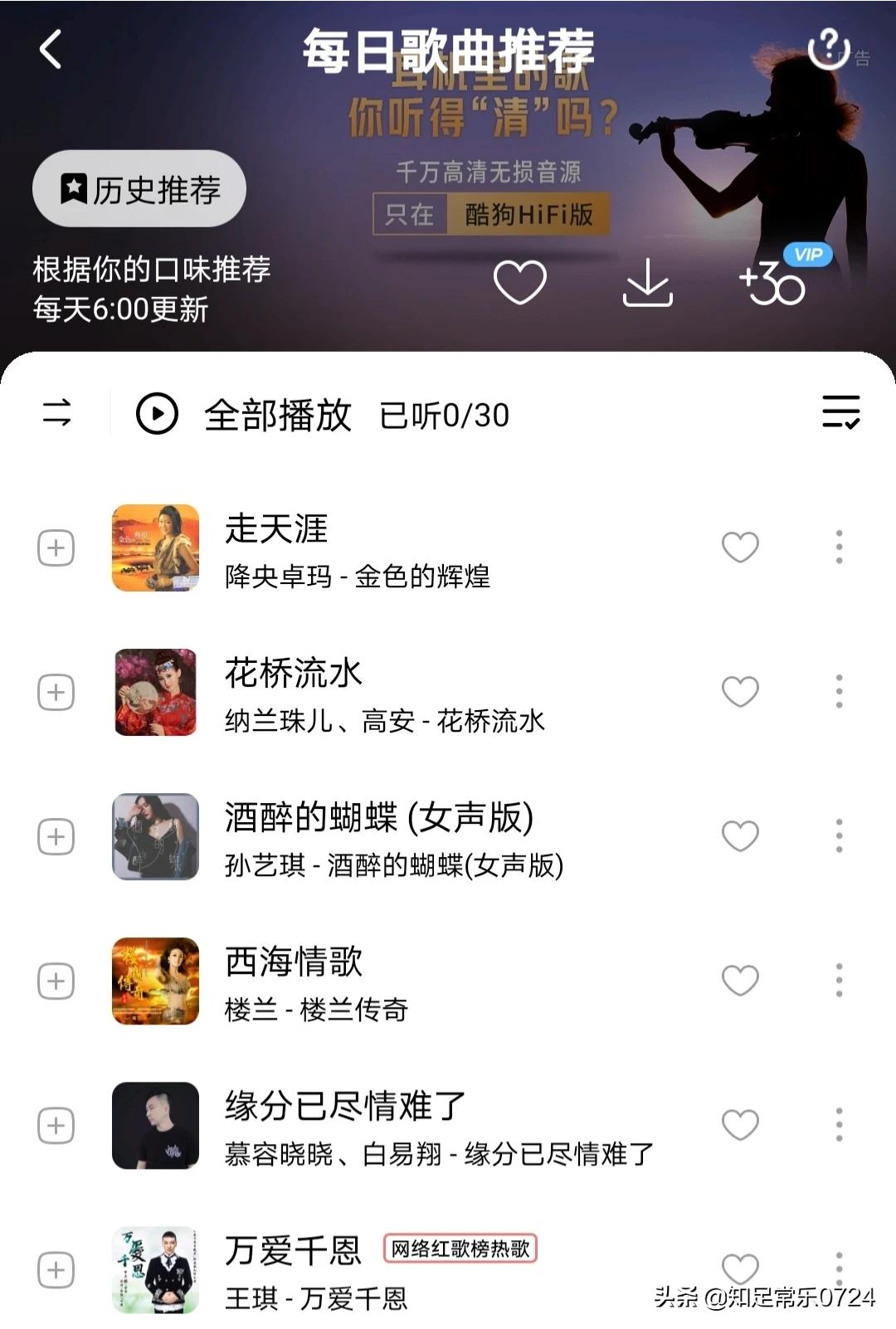The height and width of the screenshot is (1329, 896).
Task: Open the multi-select list icon
Action: pos(840,412)
